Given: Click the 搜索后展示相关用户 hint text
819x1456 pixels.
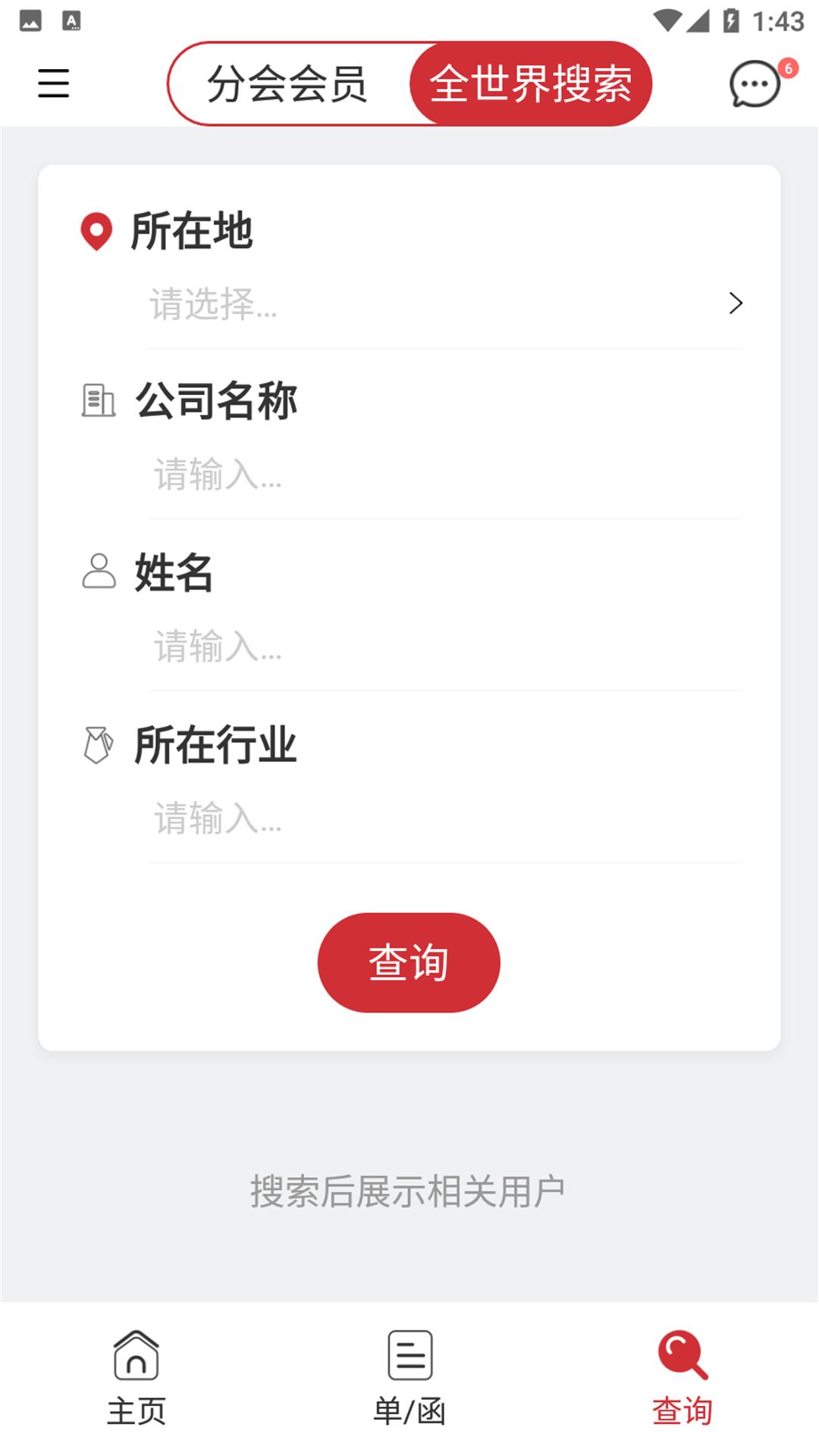Looking at the screenshot, I should [408, 1187].
